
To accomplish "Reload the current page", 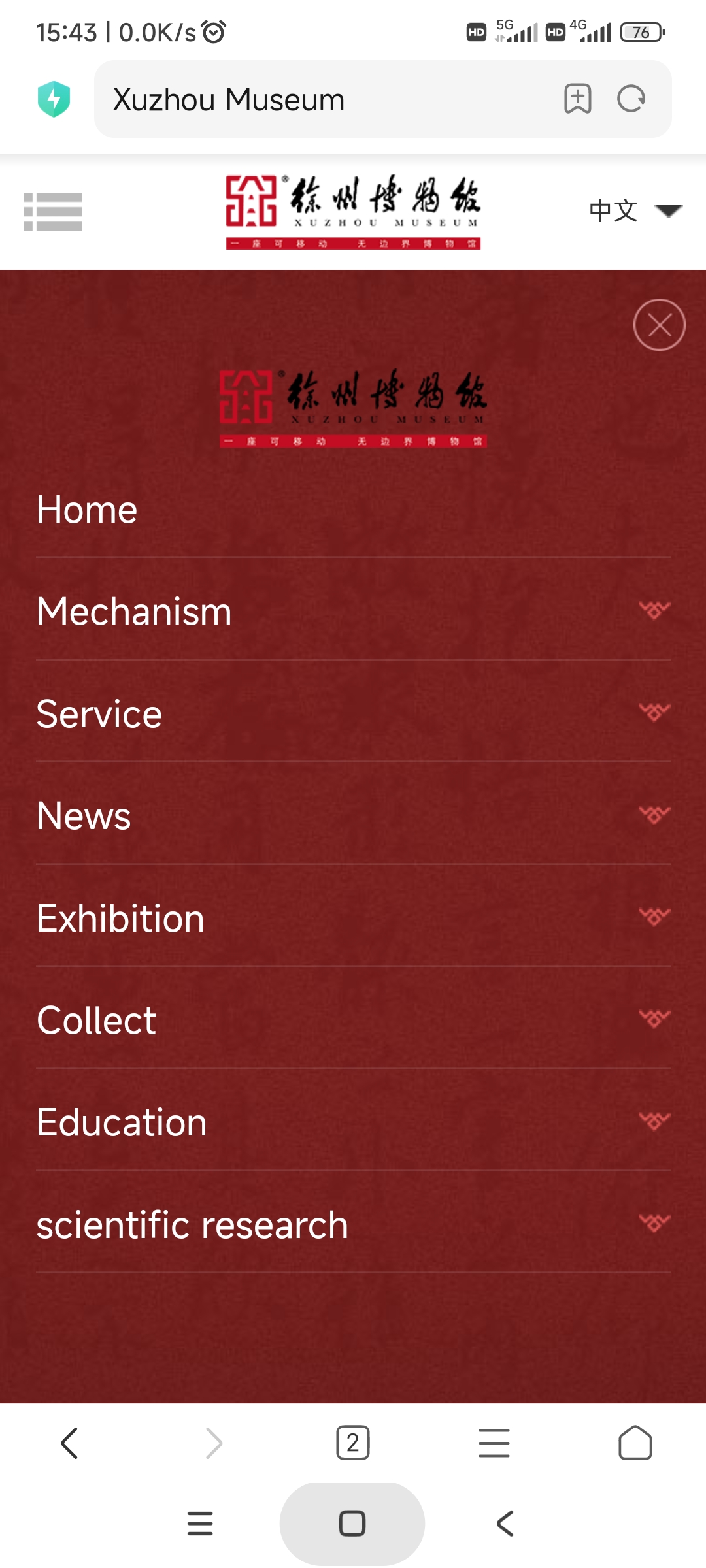I will [631, 99].
